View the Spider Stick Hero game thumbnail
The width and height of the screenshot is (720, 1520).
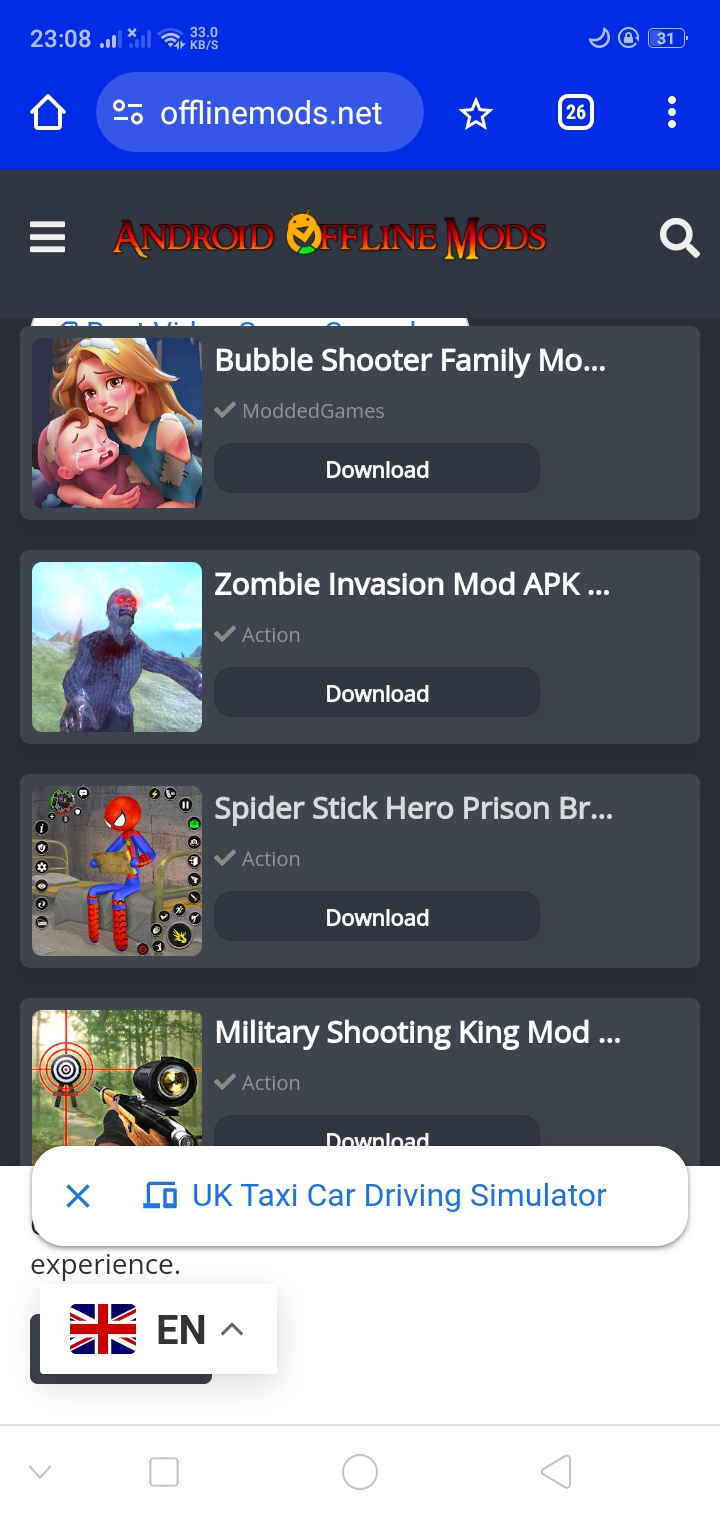point(117,870)
